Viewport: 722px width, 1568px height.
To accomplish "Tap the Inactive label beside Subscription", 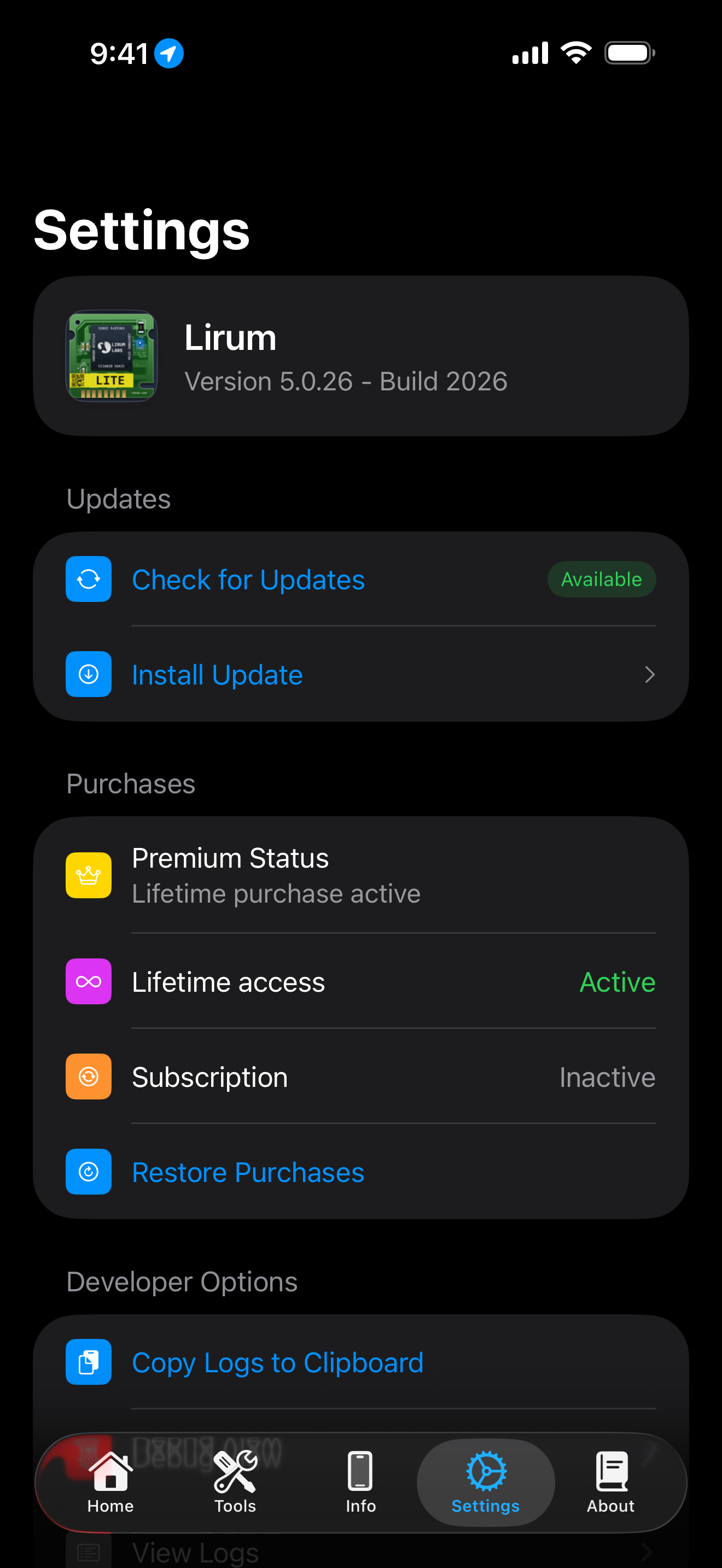I will [607, 1076].
